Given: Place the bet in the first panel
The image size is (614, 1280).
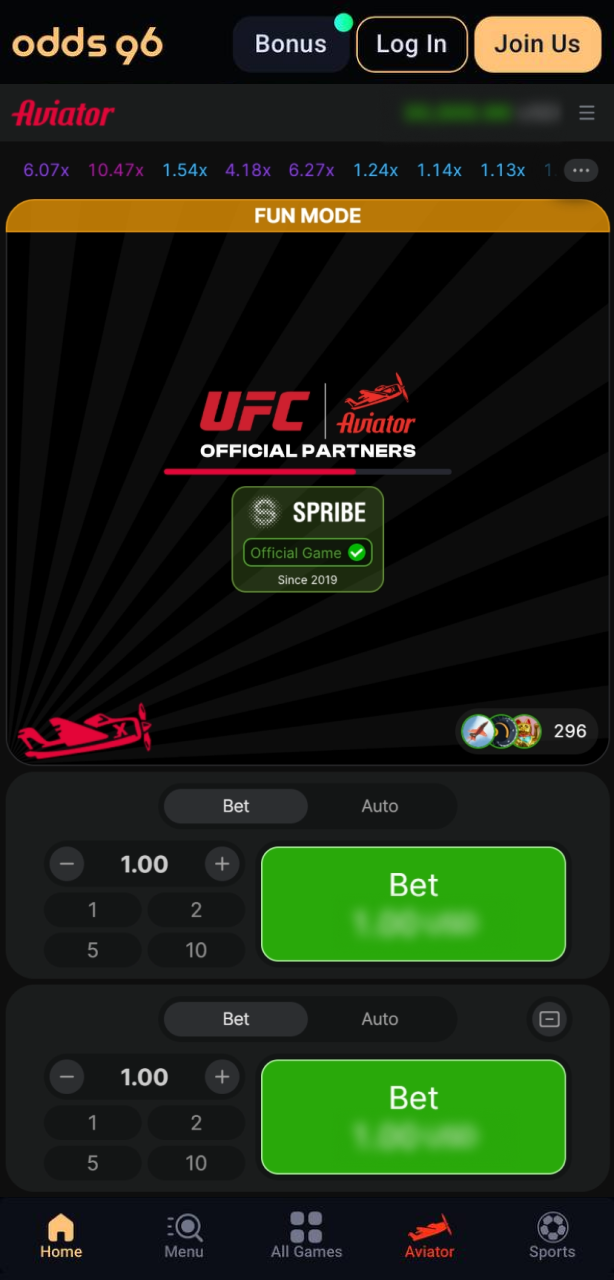Looking at the screenshot, I should click(x=413, y=904).
